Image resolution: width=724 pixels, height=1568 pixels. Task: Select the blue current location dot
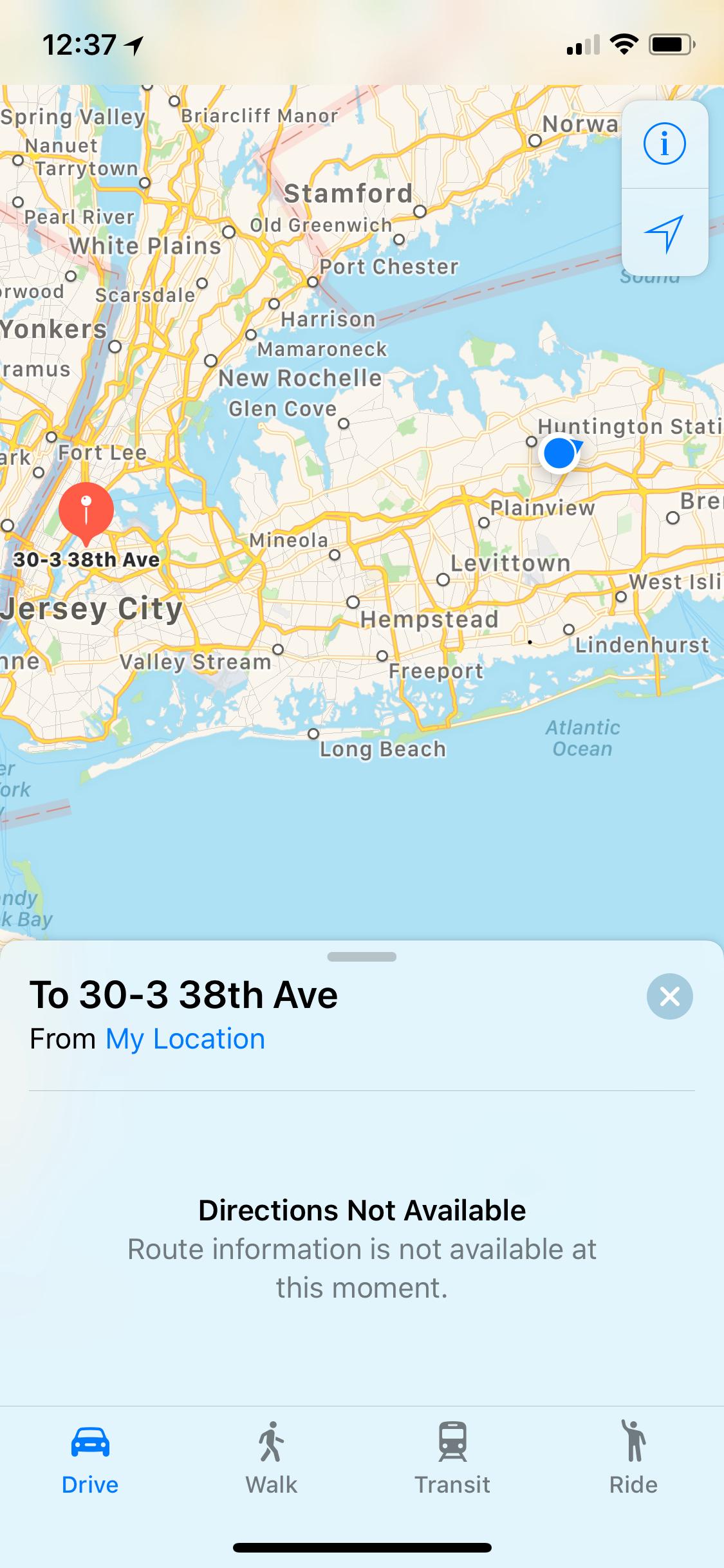(559, 453)
